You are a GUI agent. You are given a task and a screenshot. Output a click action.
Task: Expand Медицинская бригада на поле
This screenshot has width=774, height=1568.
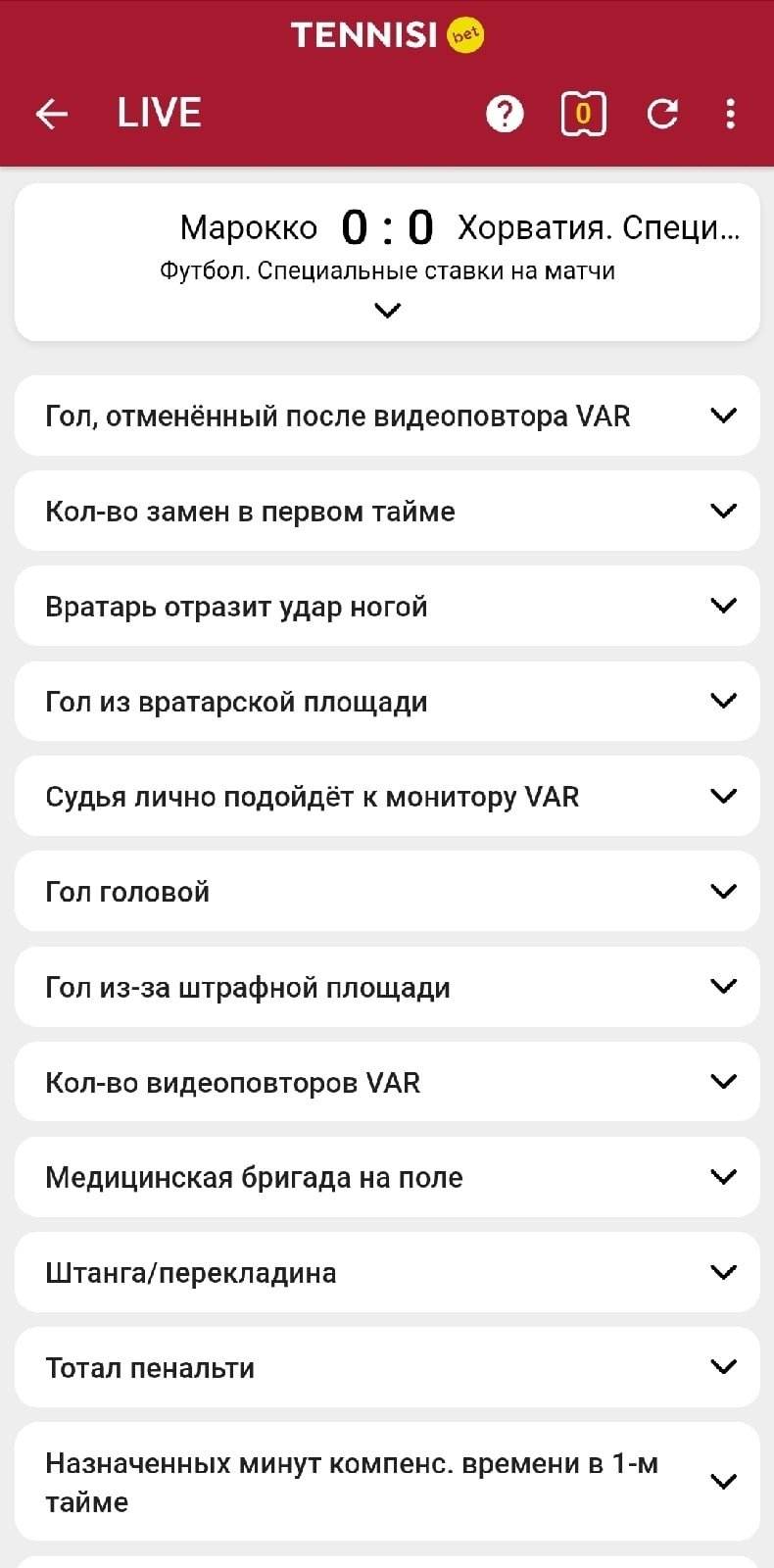coord(723,1176)
